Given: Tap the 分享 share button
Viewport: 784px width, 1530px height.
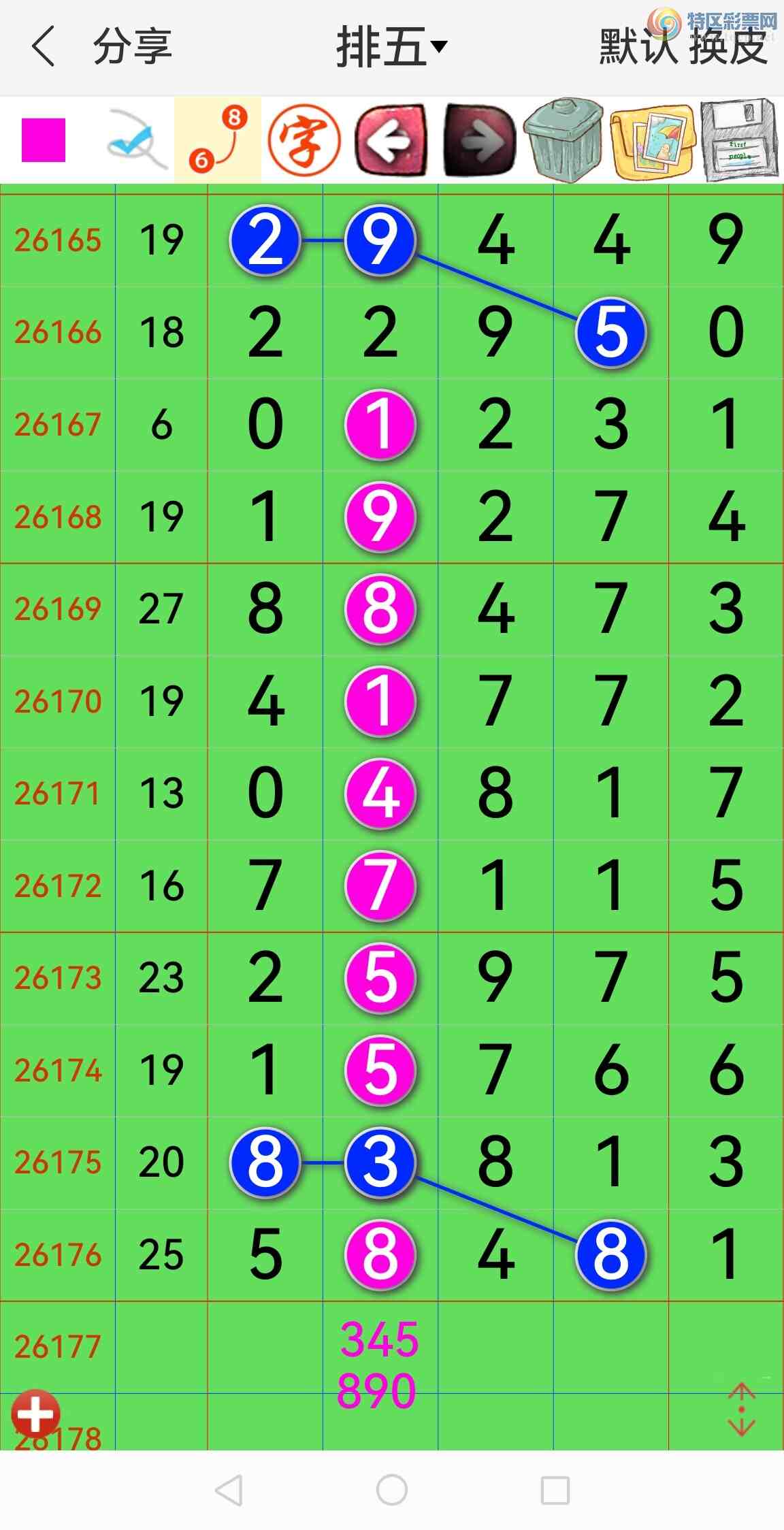Looking at the screenshot, I should coord(132,47).
